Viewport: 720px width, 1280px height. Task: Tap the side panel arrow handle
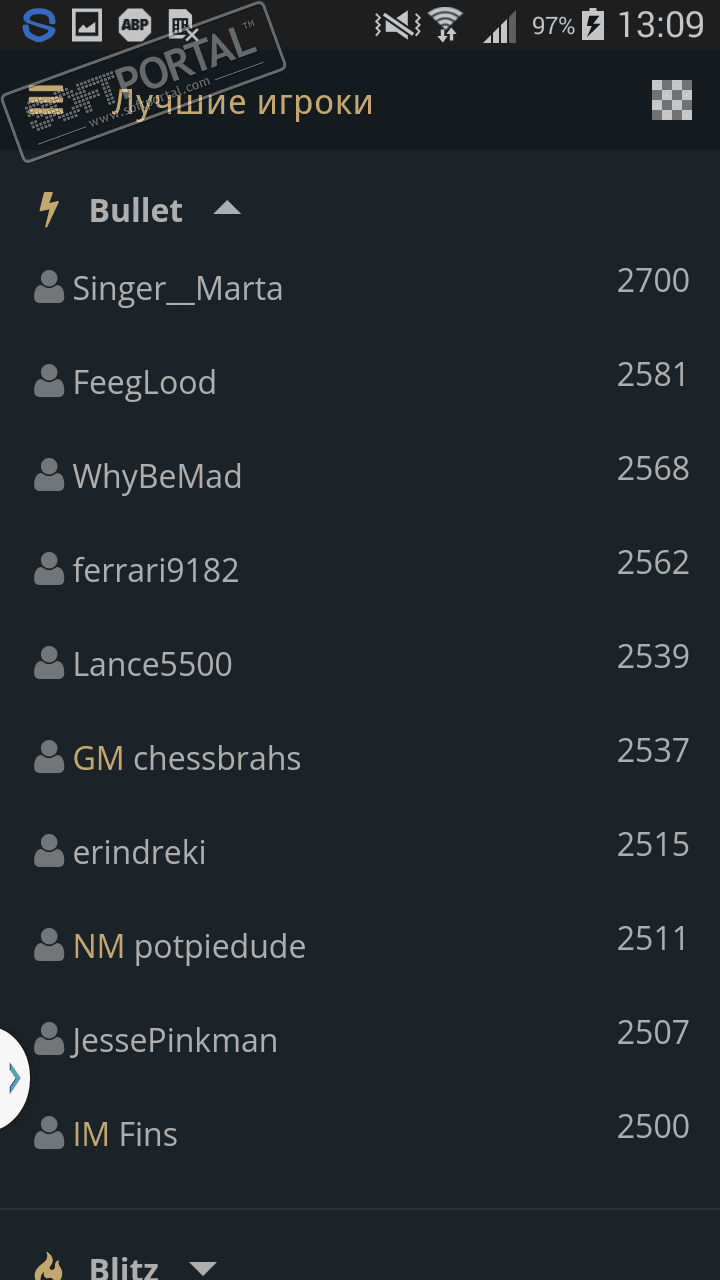(x=13, y=1078)
